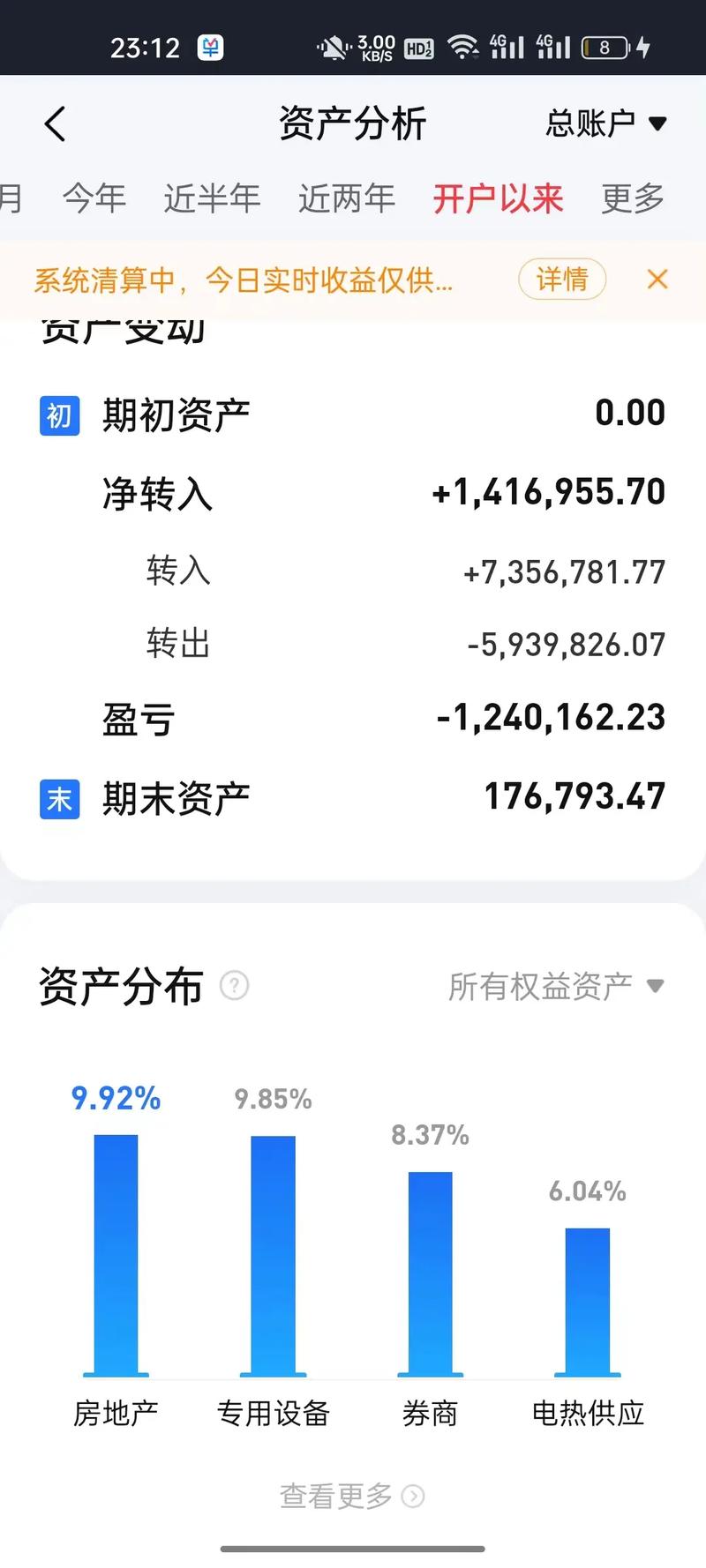Image resolution: width=706 pixels, height=1568 pixels.
Task: Open the 总账户 account selector
Action: [605, 123]
